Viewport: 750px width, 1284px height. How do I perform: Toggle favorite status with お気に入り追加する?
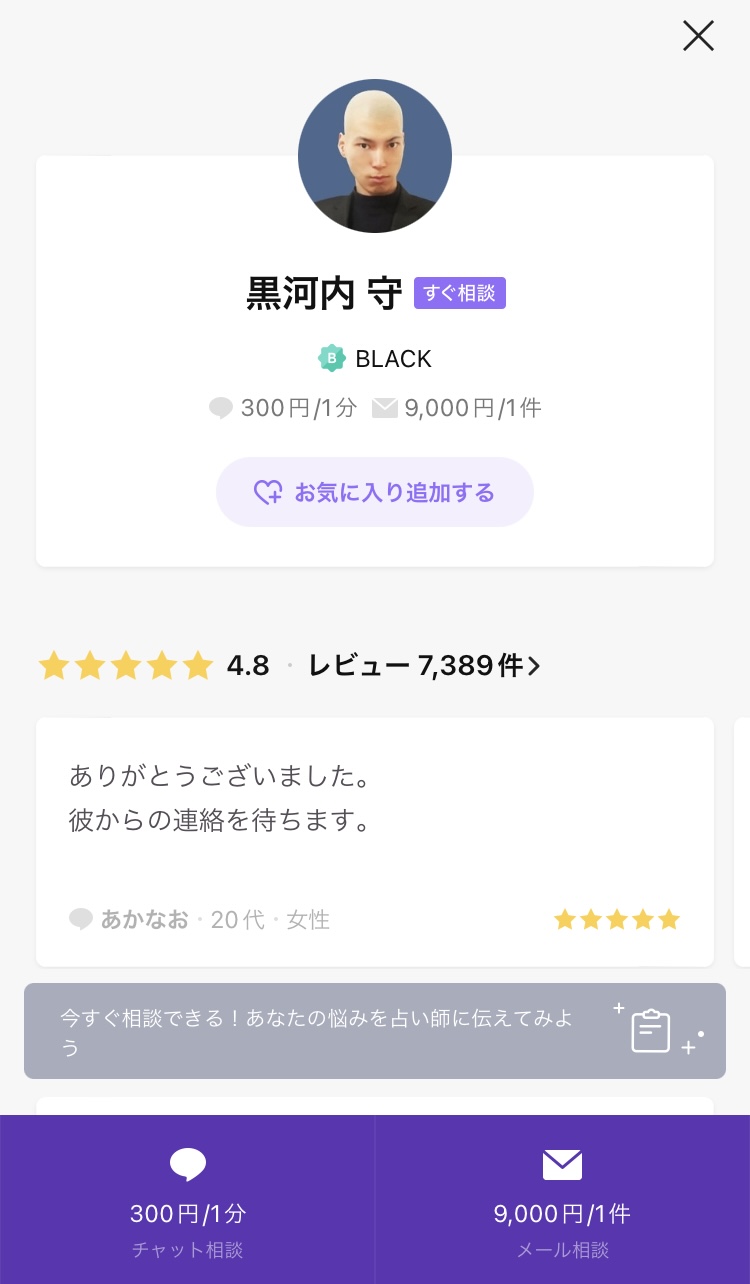(375, 491)
